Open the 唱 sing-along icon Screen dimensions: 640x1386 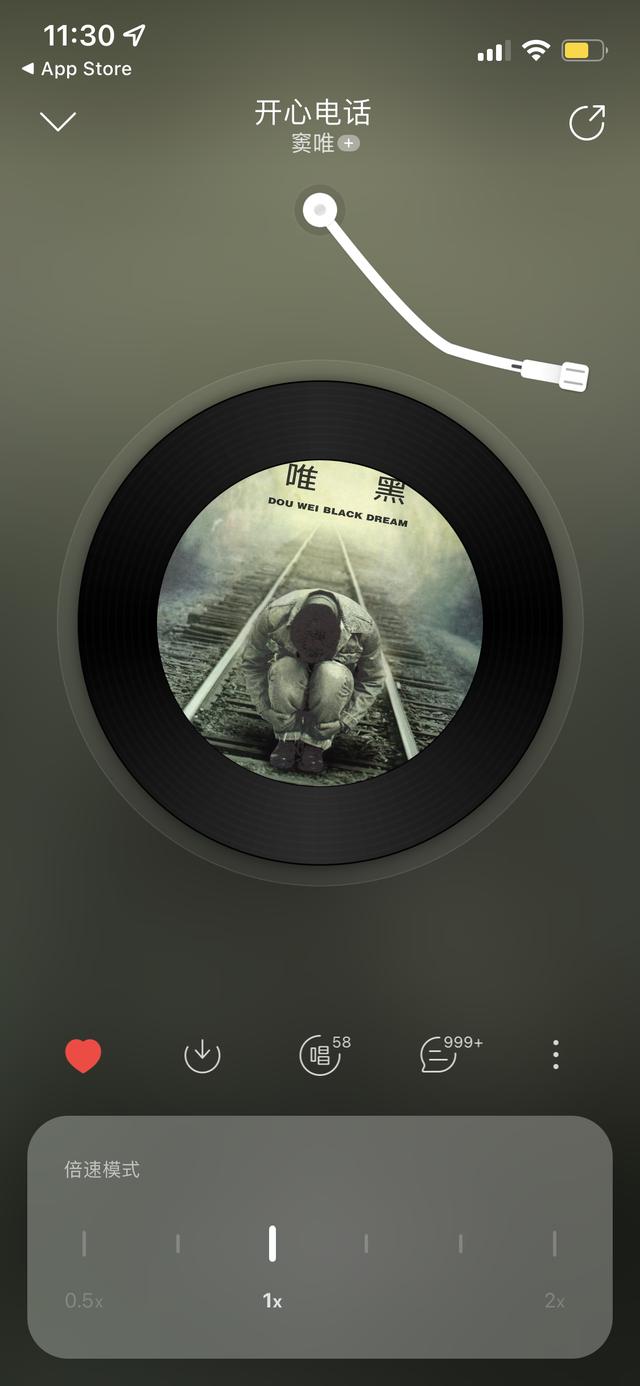(x=321, y=1055)
